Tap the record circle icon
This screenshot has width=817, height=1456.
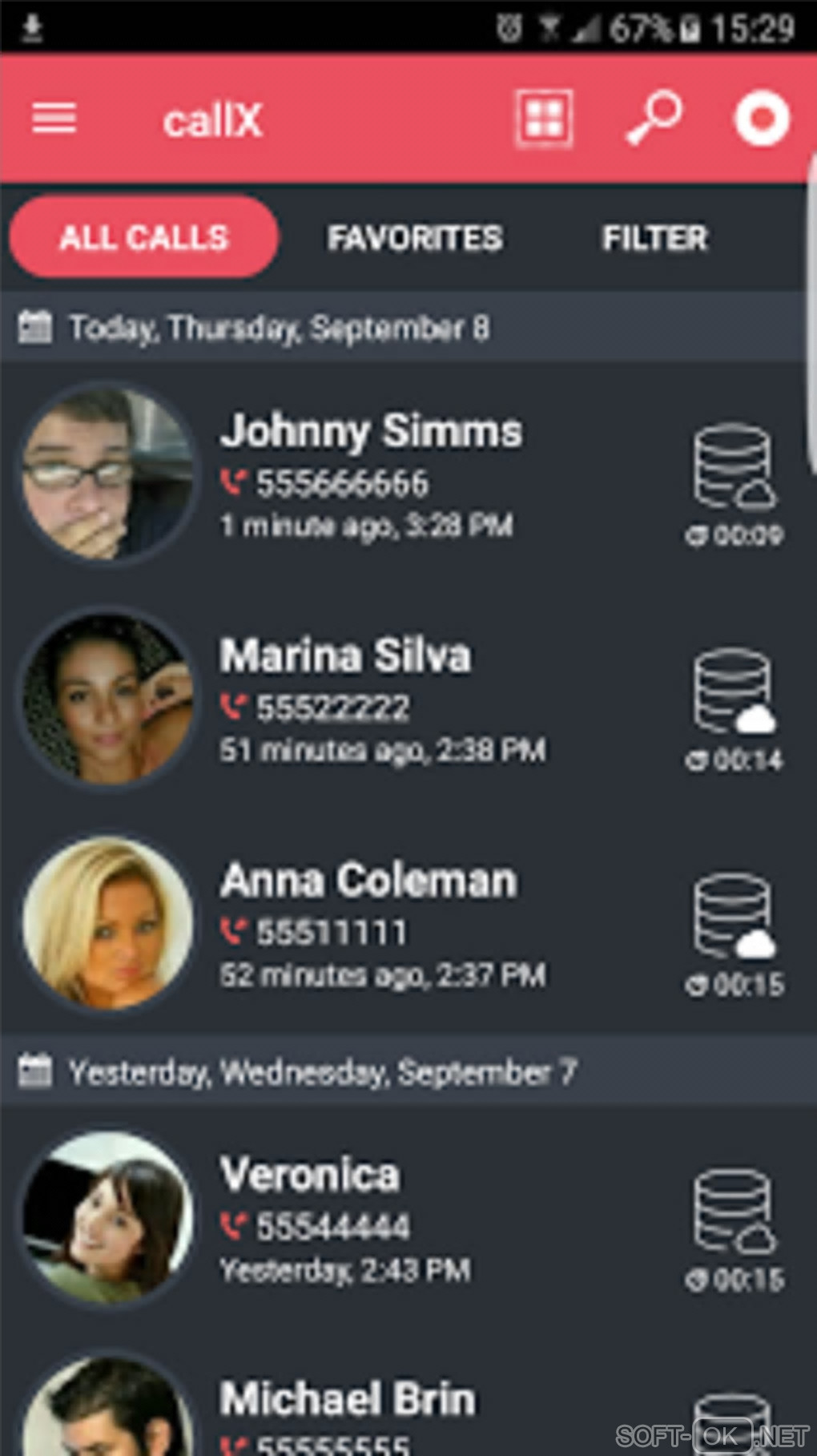pos(762,119)
